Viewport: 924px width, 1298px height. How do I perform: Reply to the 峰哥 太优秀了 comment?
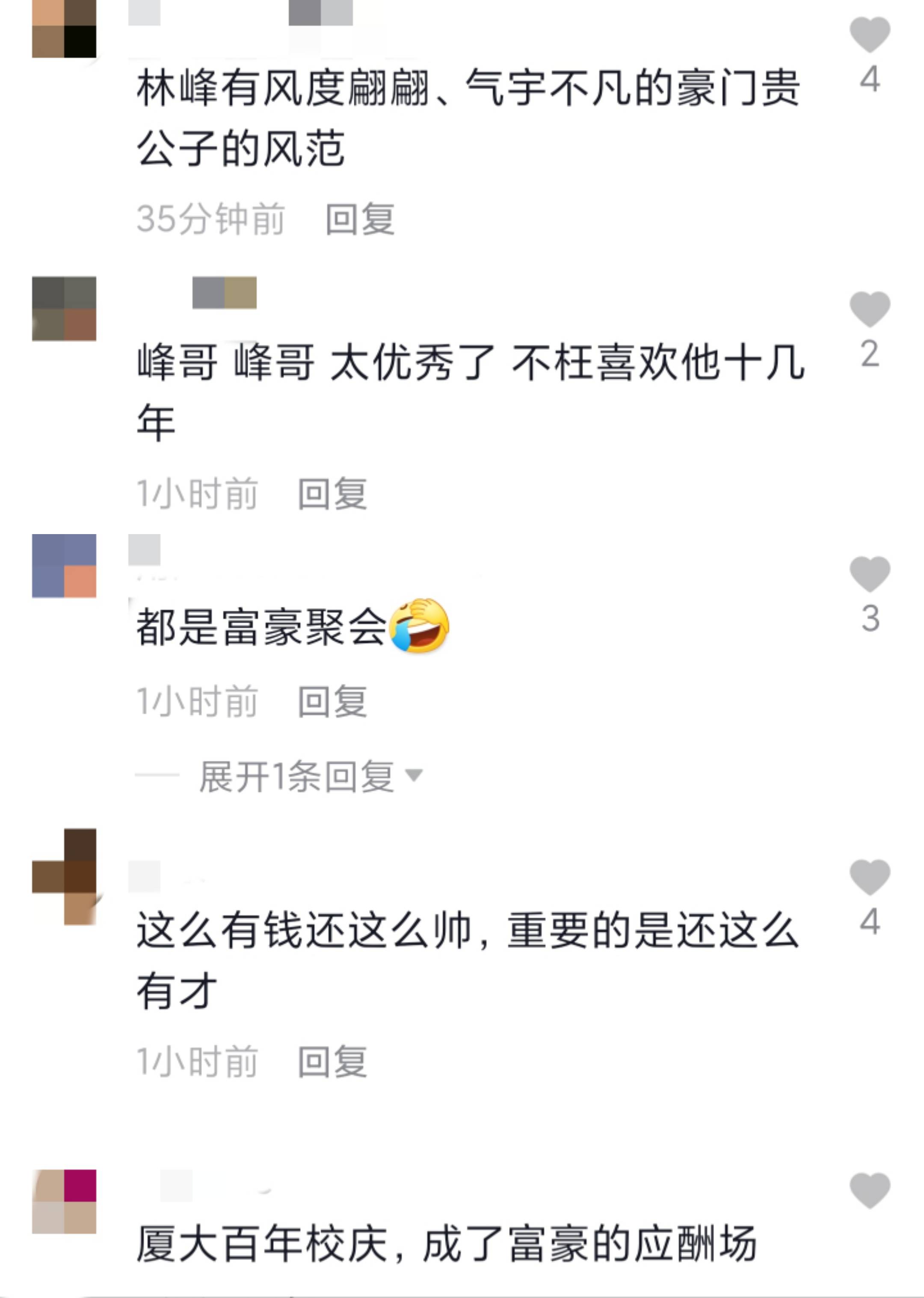point(332,494)
